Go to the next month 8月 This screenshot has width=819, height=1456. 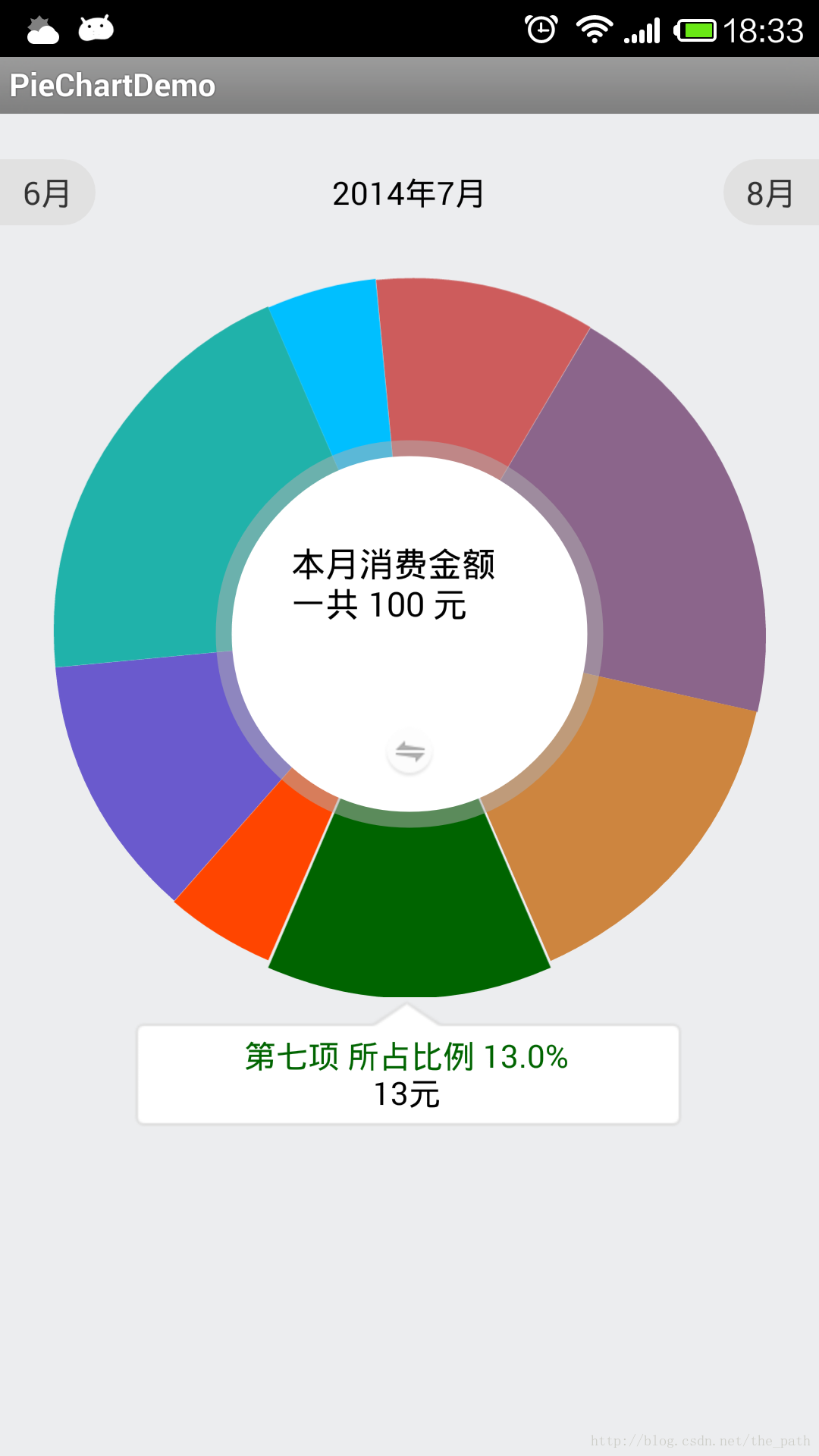[771, 193]
